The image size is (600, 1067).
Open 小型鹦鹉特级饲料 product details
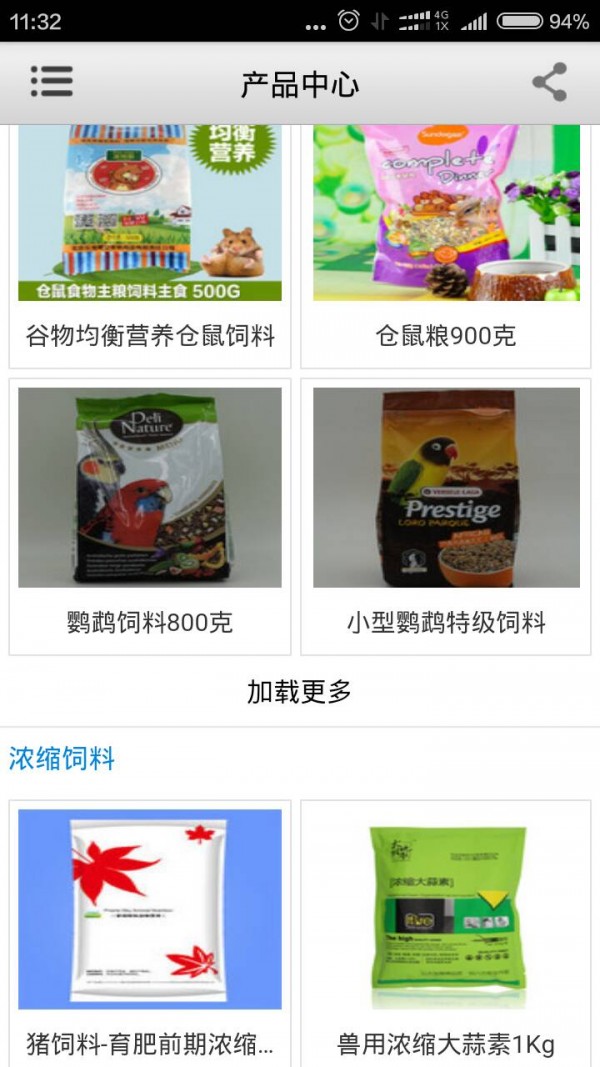tap(446, 515)
